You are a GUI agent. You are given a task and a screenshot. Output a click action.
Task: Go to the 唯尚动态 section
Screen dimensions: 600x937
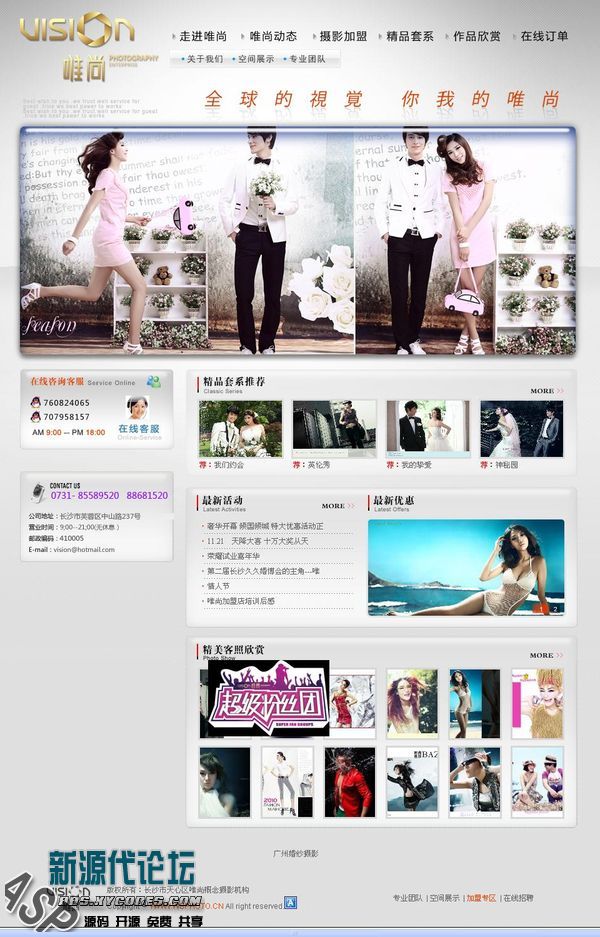click(273, 36)
